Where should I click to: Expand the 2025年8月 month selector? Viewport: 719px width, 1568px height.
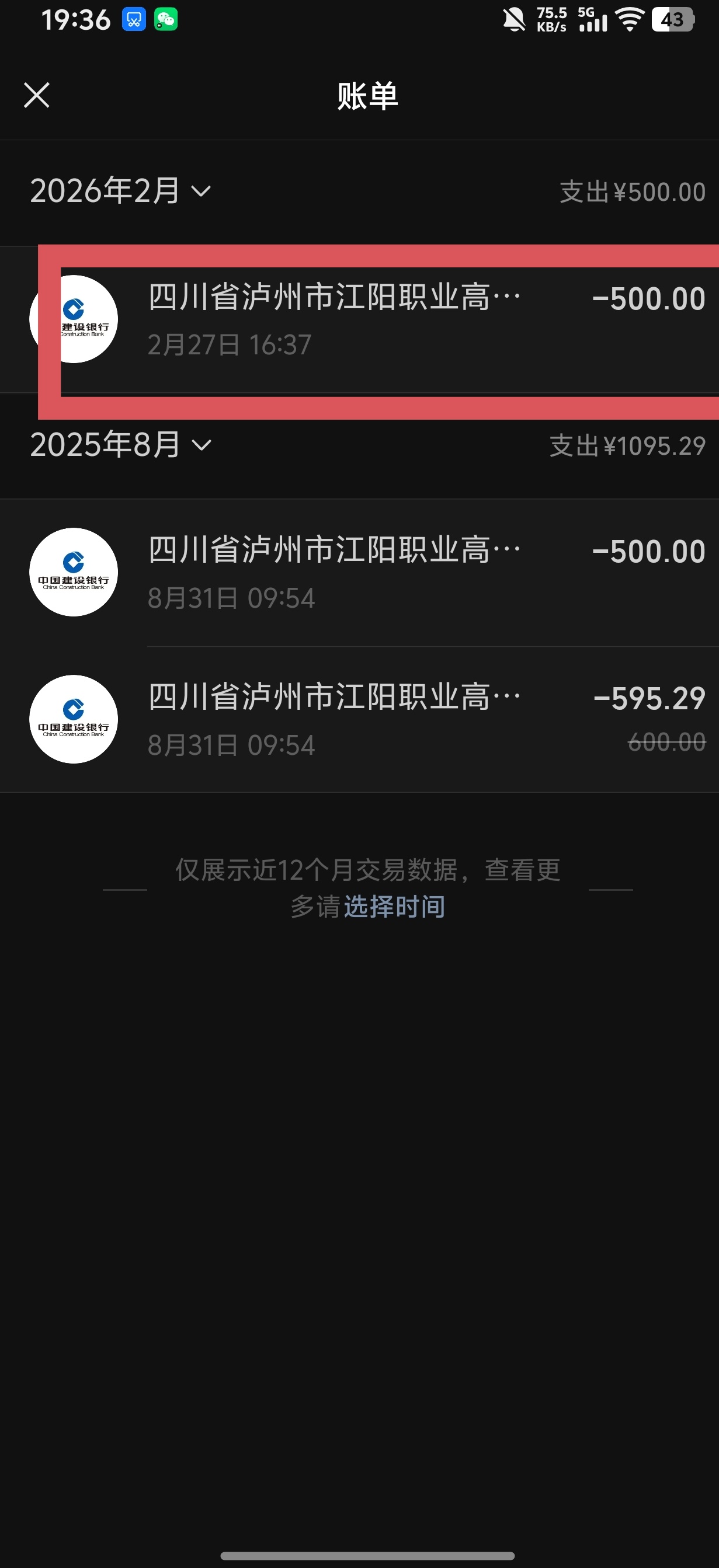120,445
